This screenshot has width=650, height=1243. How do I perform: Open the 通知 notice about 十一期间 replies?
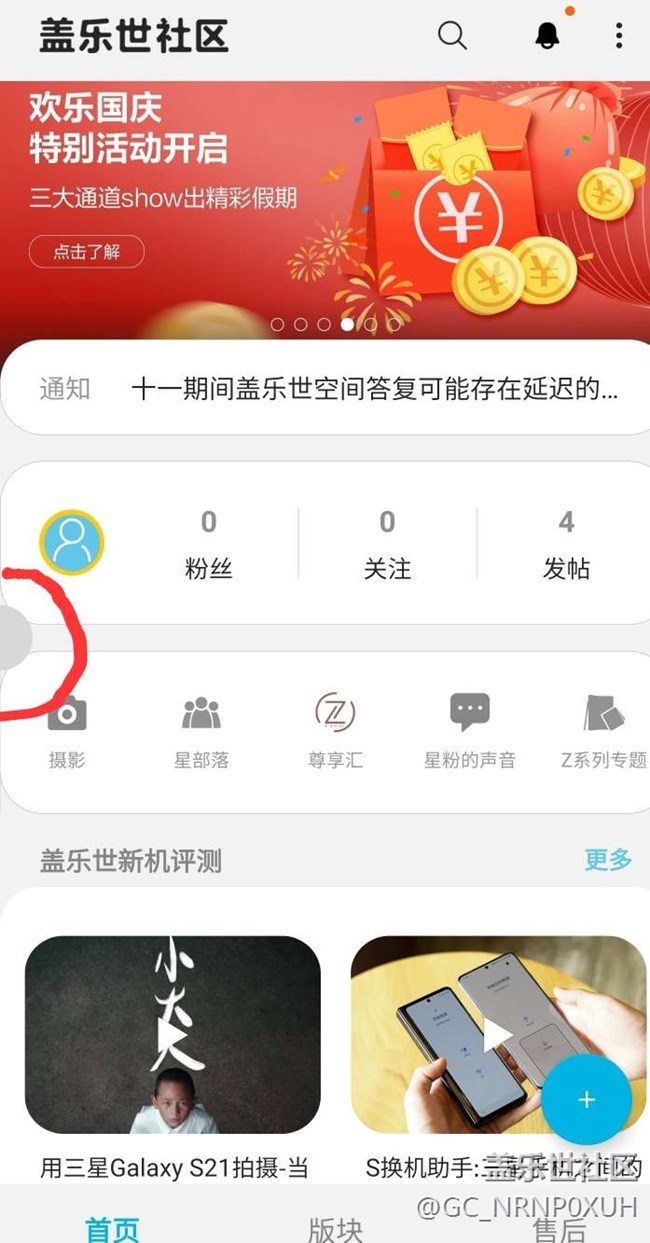click(374, 389)
